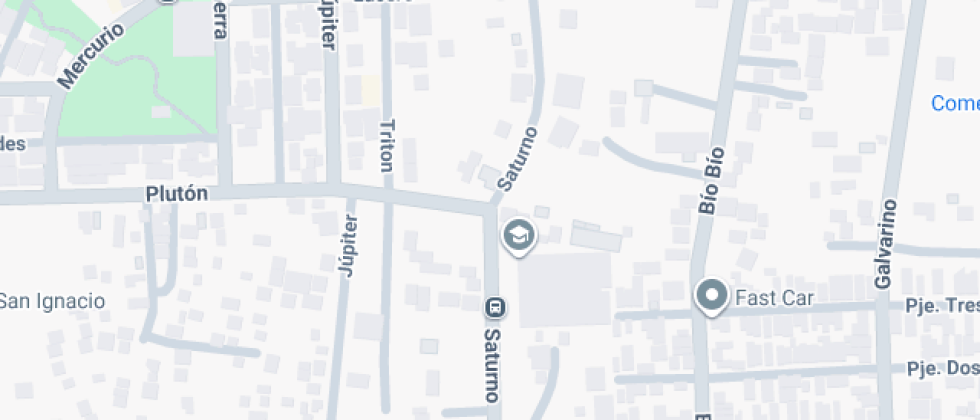Screen dimensions: 980x420
Task: Select the bus stop icon on Saturno
Action: click(492, 306)
